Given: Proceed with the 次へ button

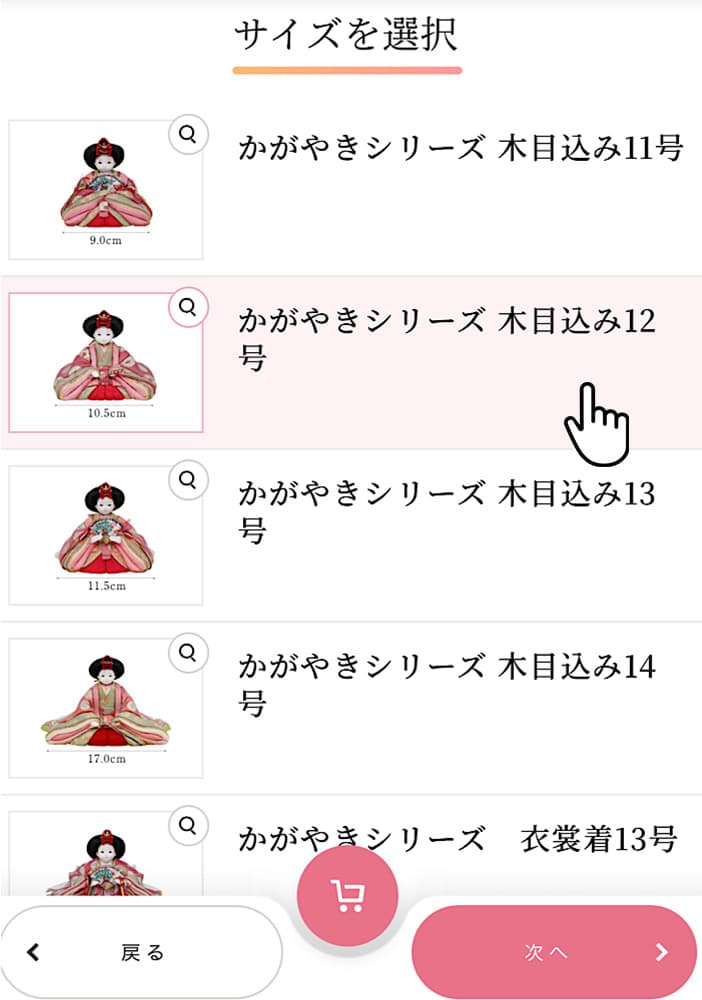Looking at the screenshot, I should pyautogui.click(x=554, y=952).
